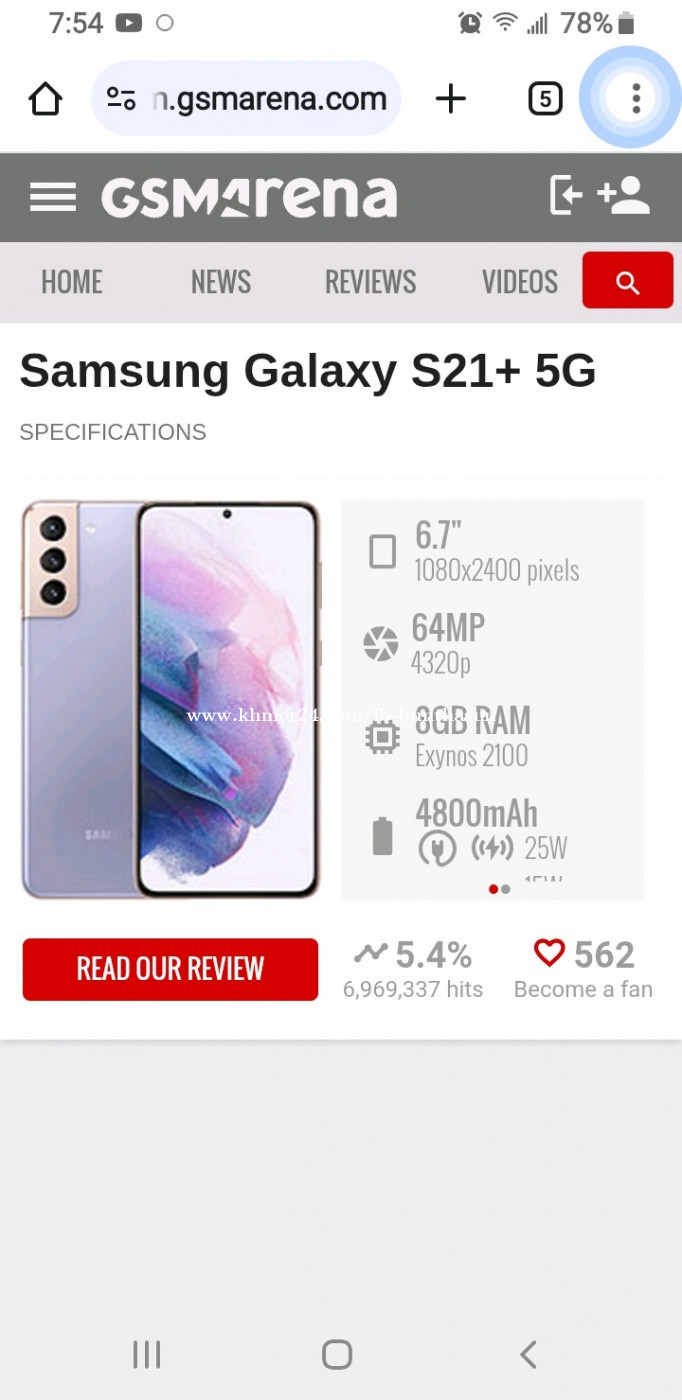The image size is (682, 1400).
Task: Switch to the HOME tab
Action: click(72, 282)
